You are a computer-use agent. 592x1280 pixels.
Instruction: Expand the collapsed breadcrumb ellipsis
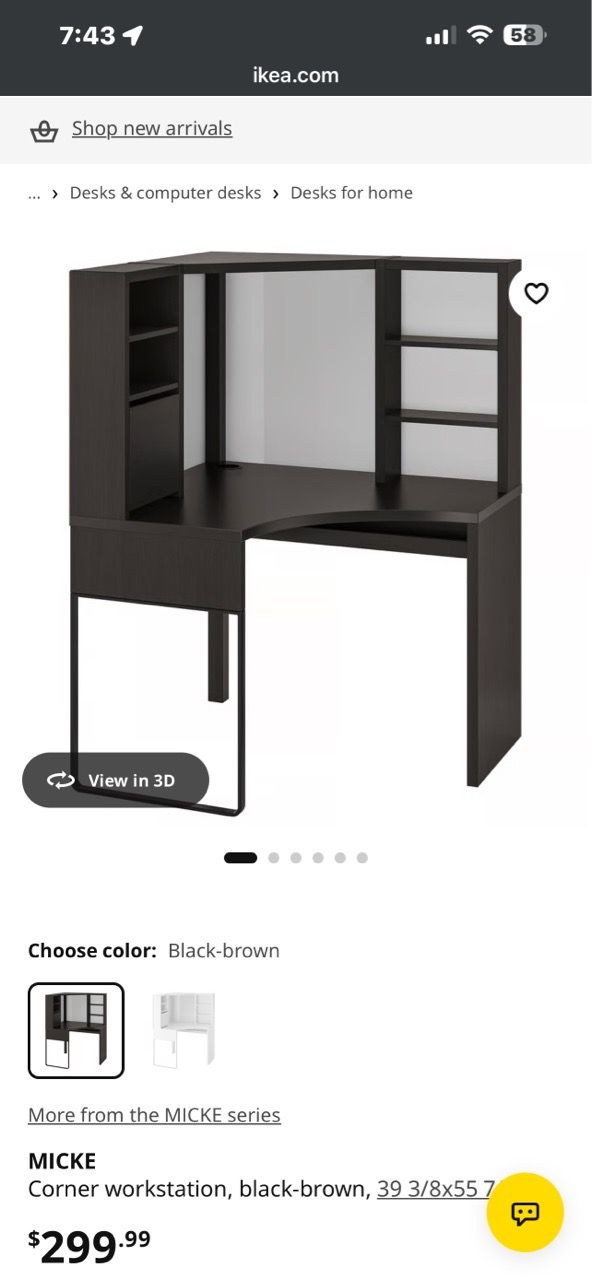tap(35, 193)
